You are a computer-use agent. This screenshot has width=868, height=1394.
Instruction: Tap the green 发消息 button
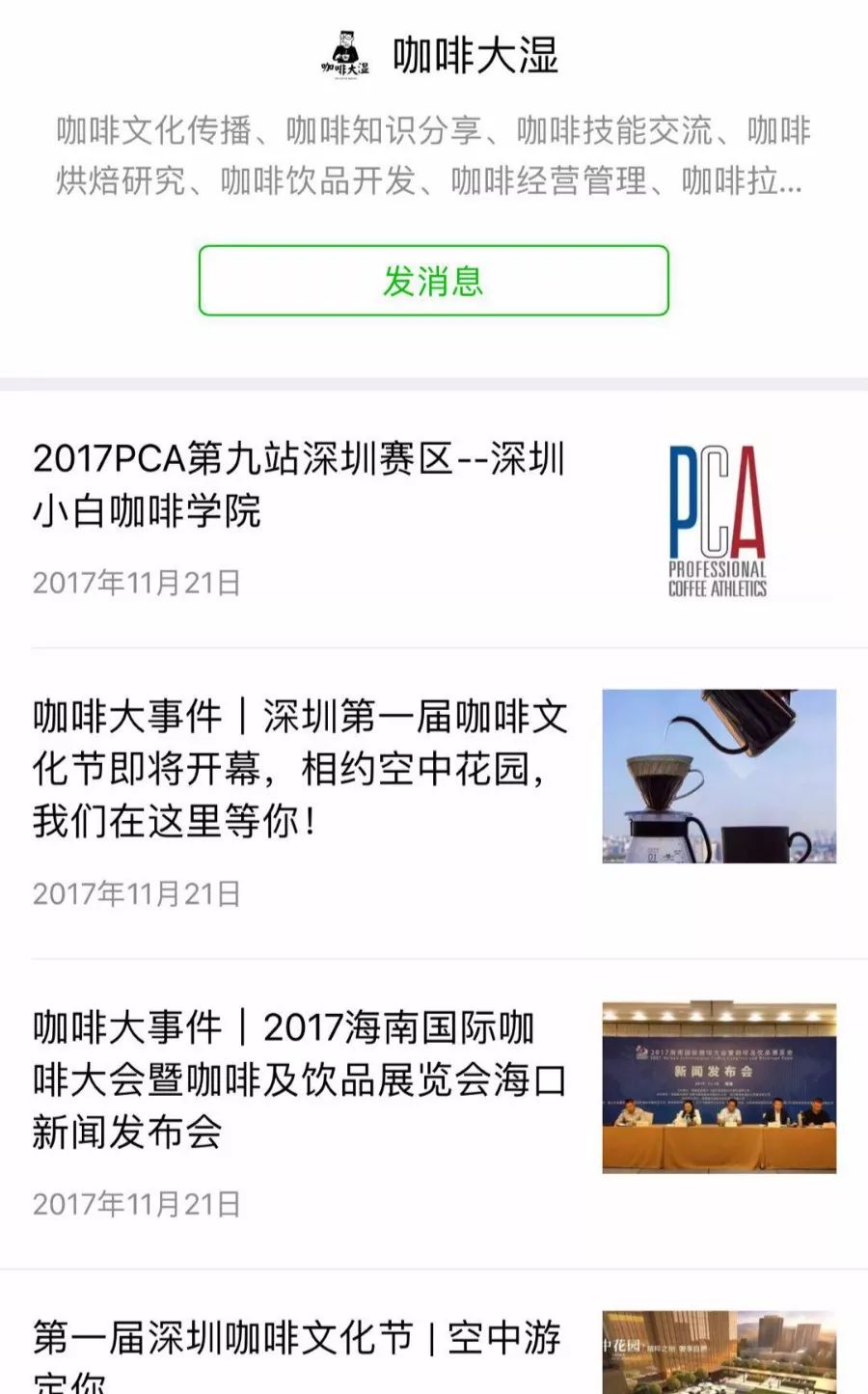point(433,281)
